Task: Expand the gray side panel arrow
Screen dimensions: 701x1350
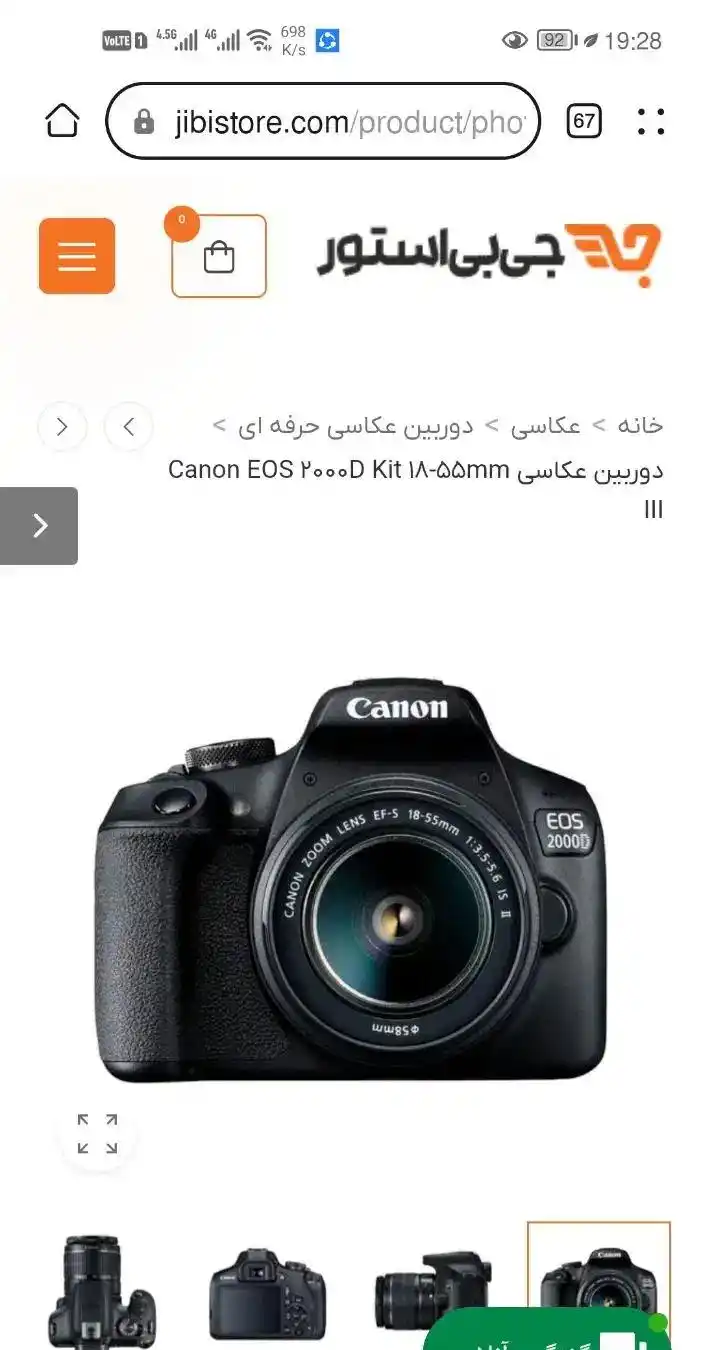Action: [39, 526]
